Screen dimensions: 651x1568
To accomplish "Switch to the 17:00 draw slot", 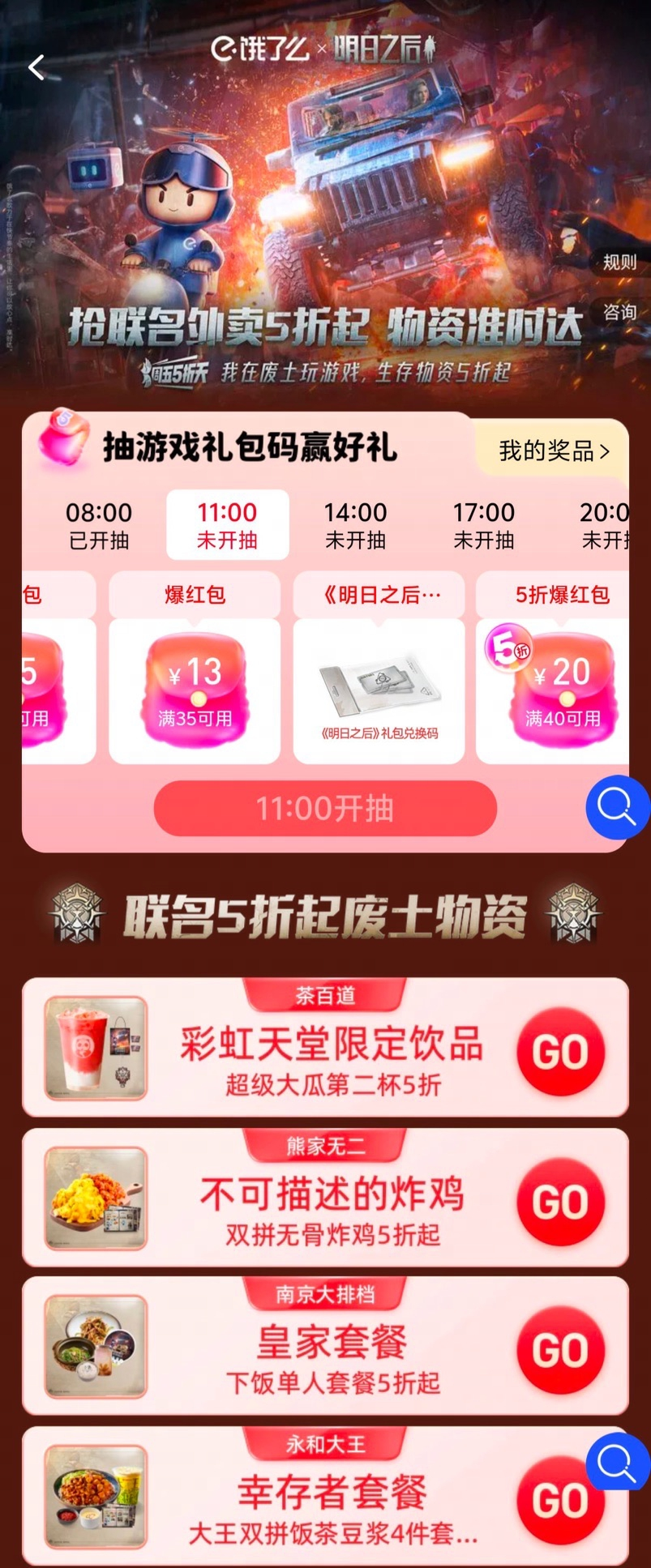I will pos(483,524).
